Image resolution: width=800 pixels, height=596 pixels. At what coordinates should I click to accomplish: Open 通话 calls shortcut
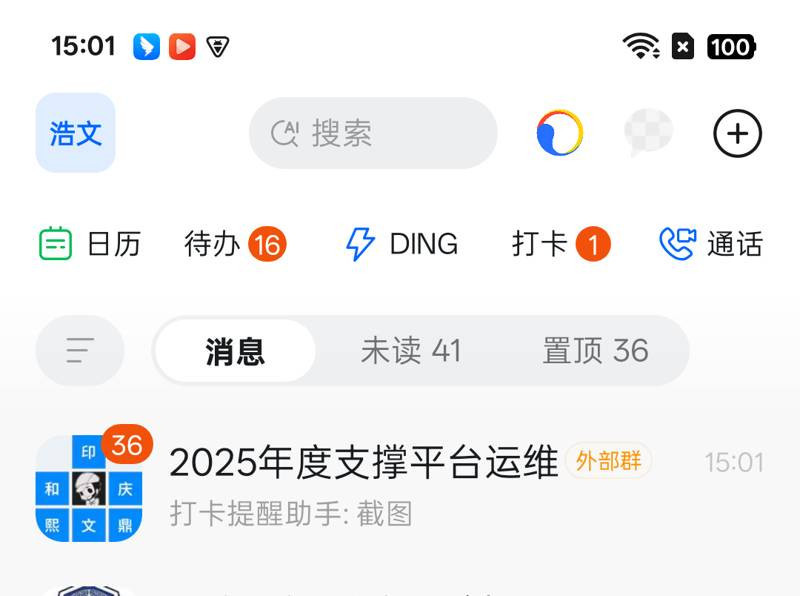pos(710,244)
